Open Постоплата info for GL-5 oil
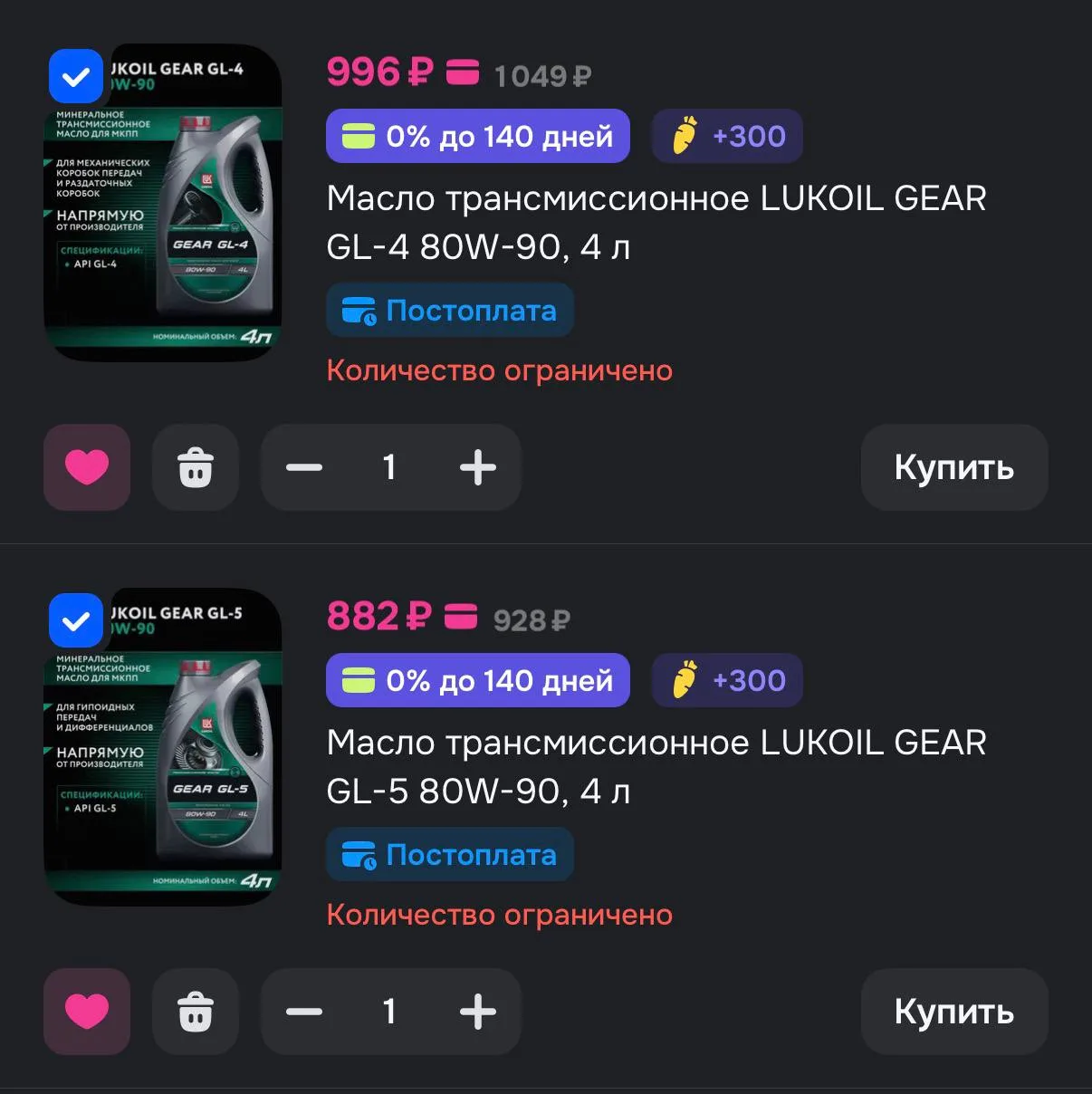Viewport: 1092px width, 1094px height. click(x=450, y=854)
